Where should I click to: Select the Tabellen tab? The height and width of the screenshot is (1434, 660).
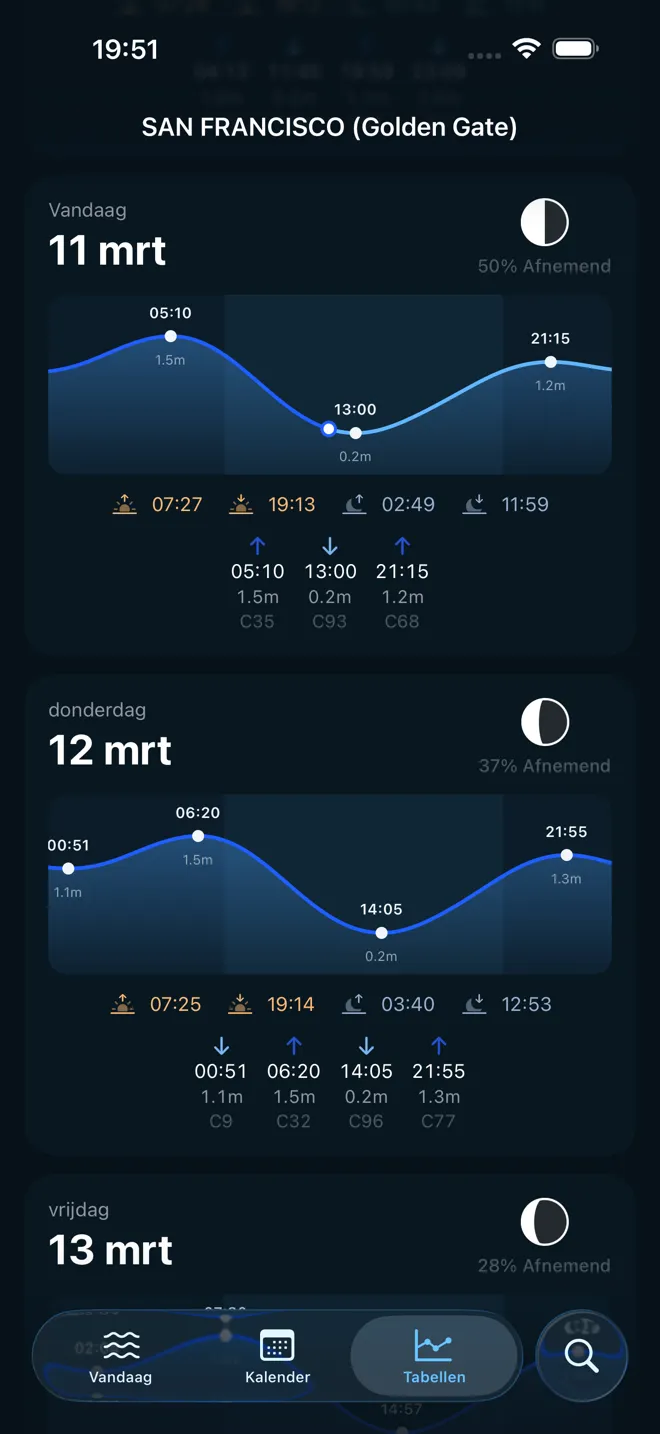coord(434,1356)
